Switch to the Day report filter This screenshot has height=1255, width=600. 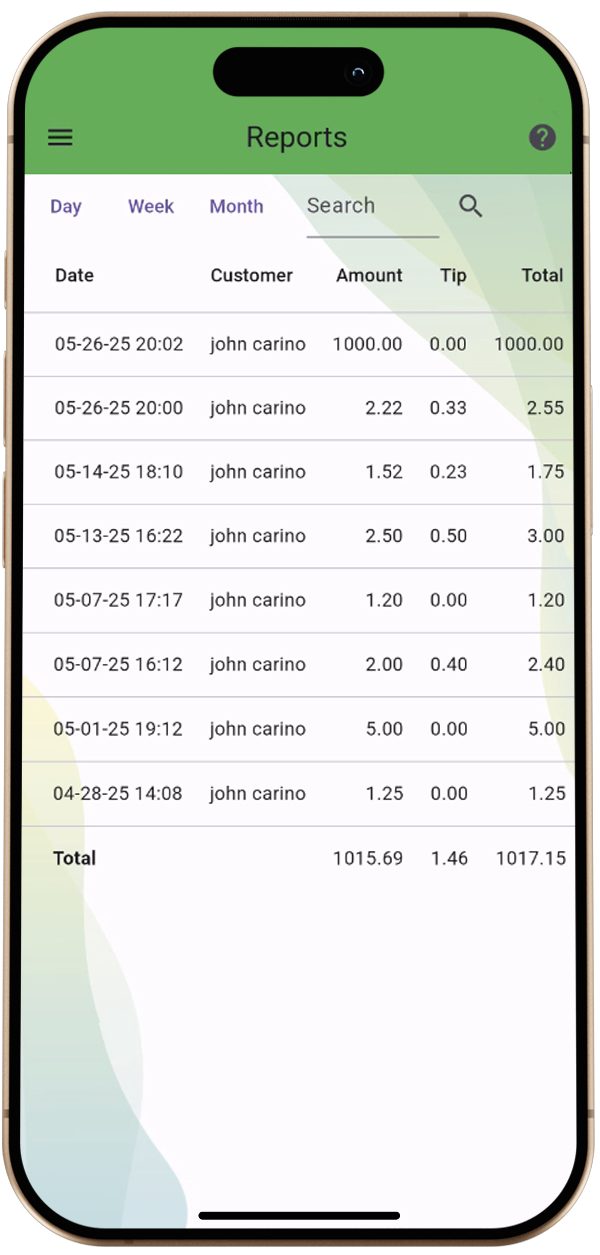(x=66, y=207)
